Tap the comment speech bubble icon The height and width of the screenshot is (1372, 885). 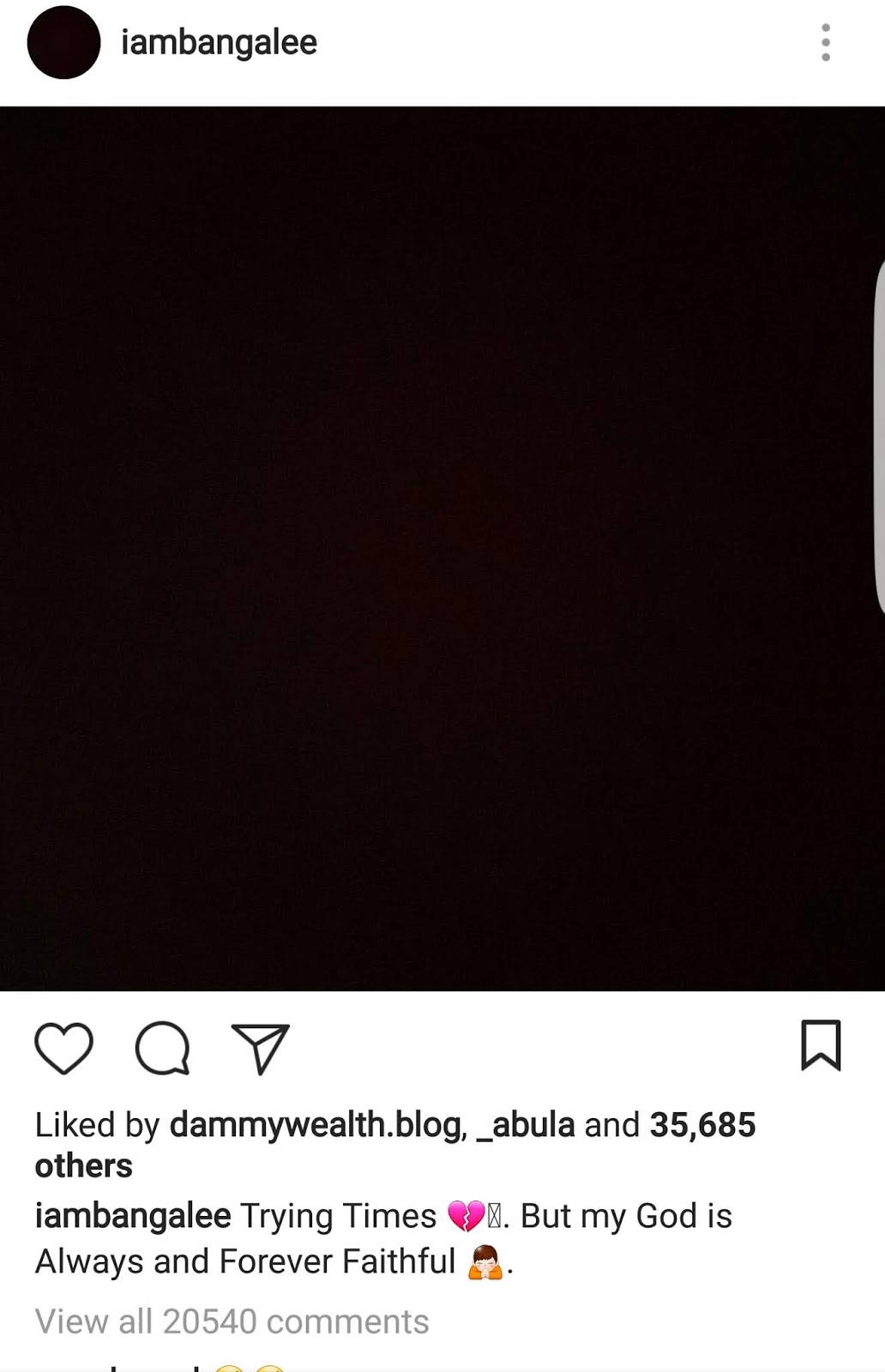pos(162,1048)
